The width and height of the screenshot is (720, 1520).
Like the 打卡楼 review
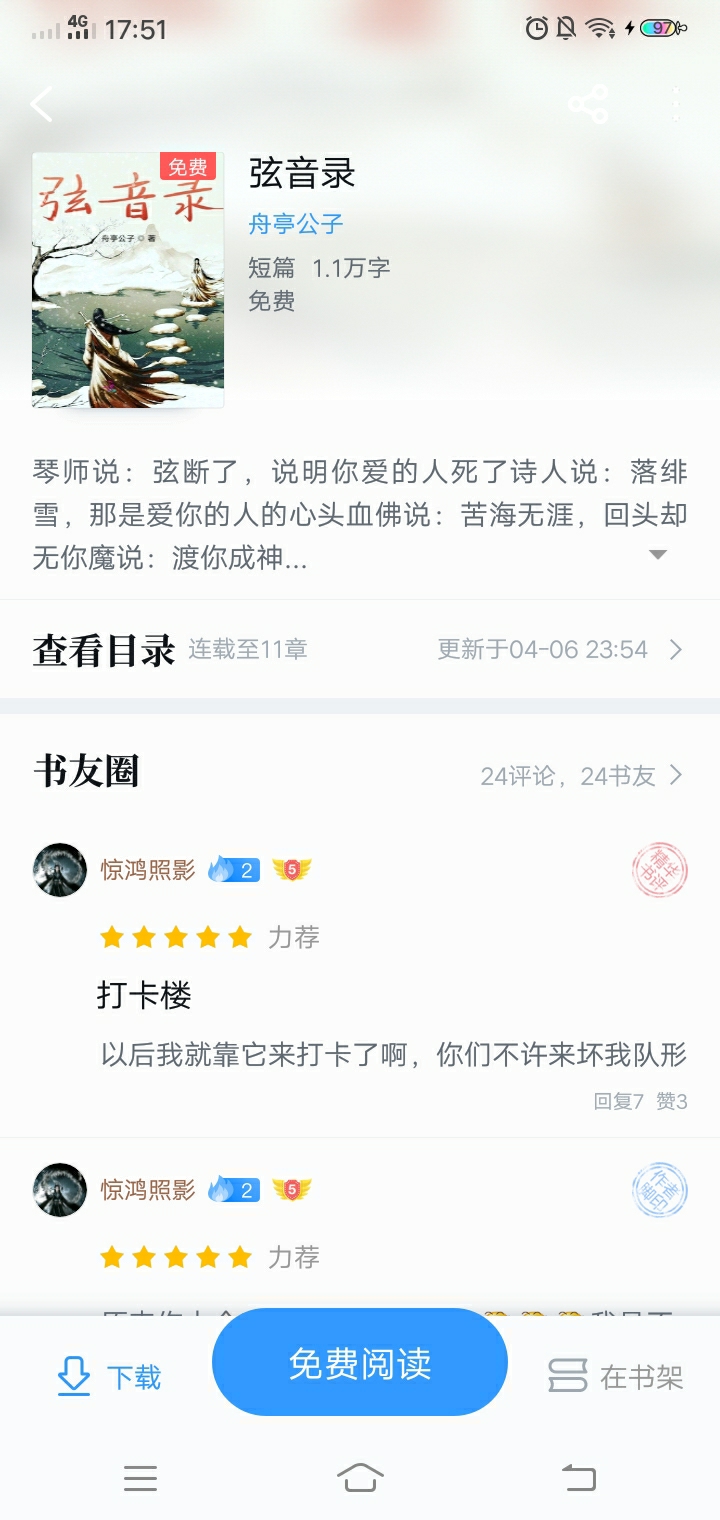pyautogui.click(x=671, y=1102)
